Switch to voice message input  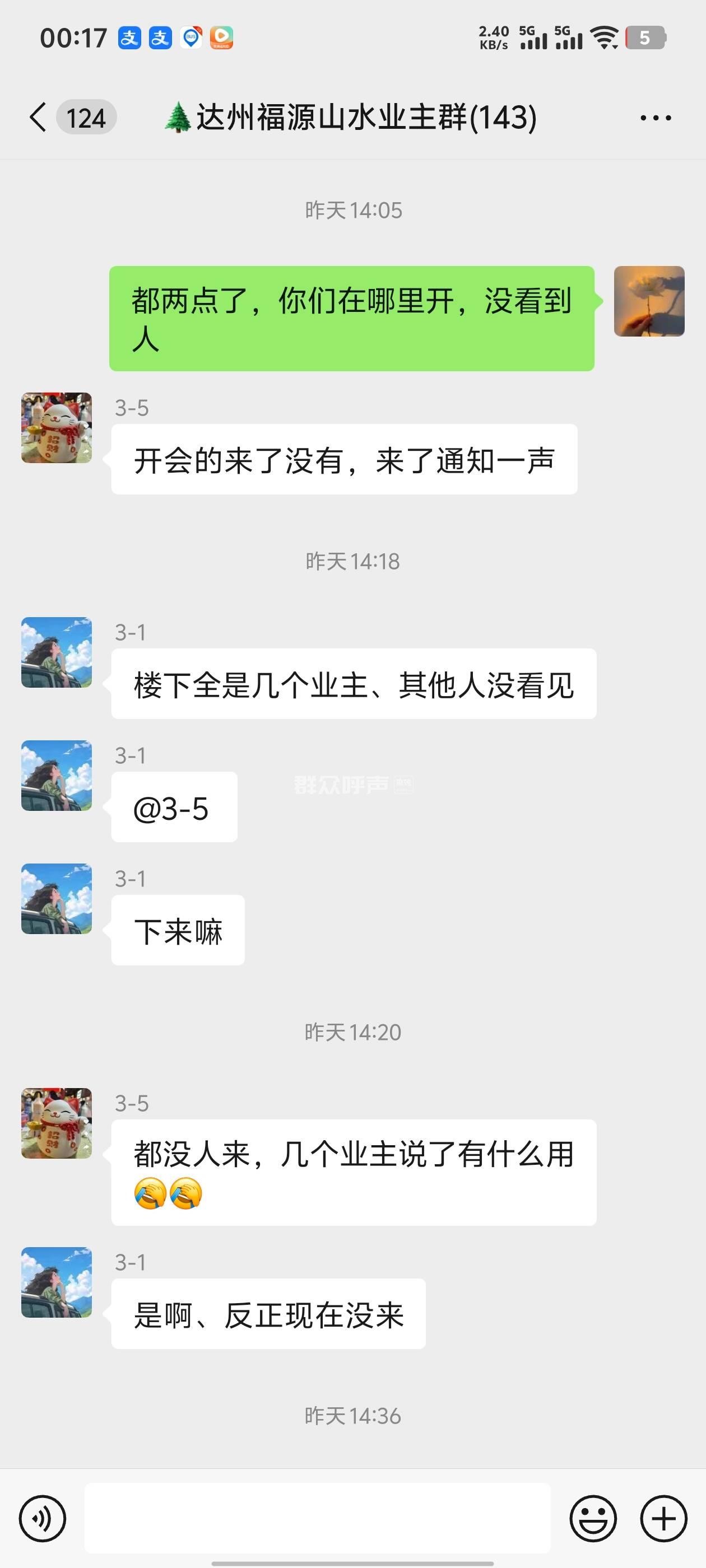[42, 1518]
